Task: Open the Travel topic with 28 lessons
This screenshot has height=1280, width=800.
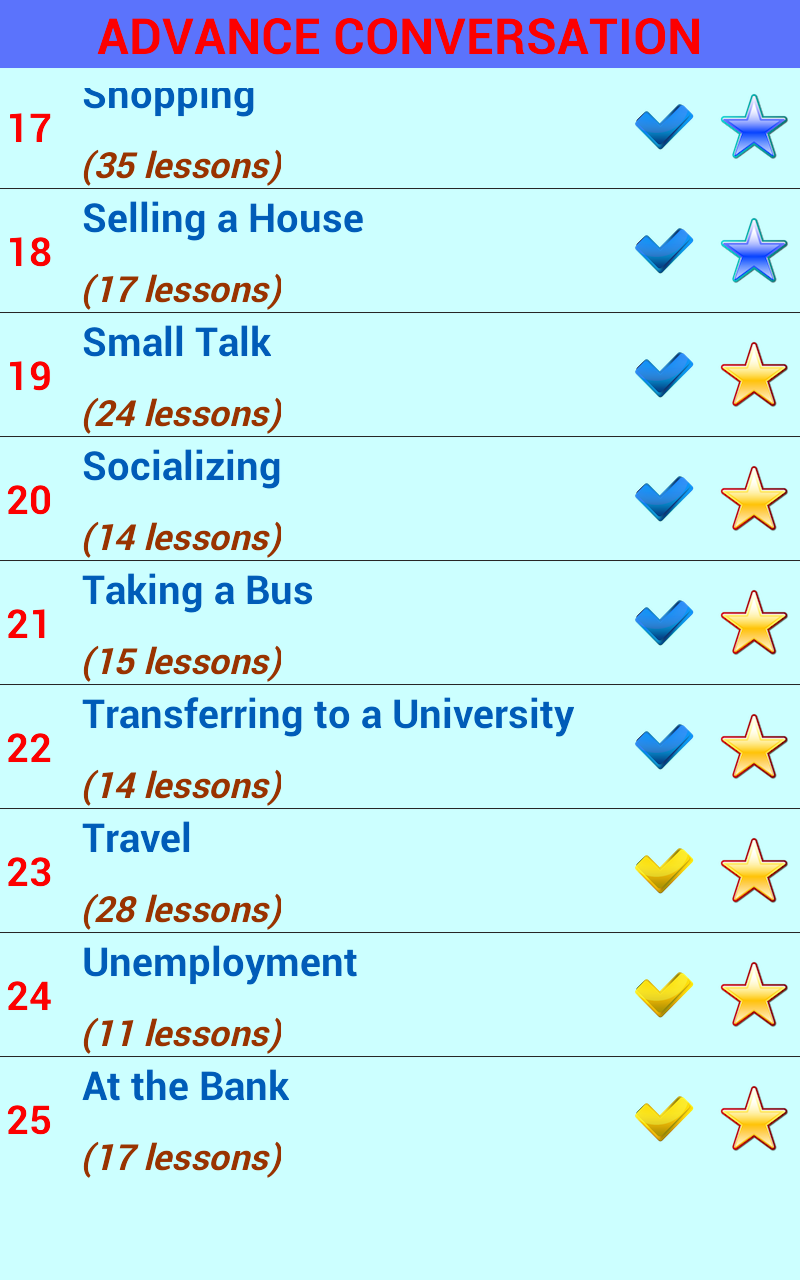Action: point(400,871)
